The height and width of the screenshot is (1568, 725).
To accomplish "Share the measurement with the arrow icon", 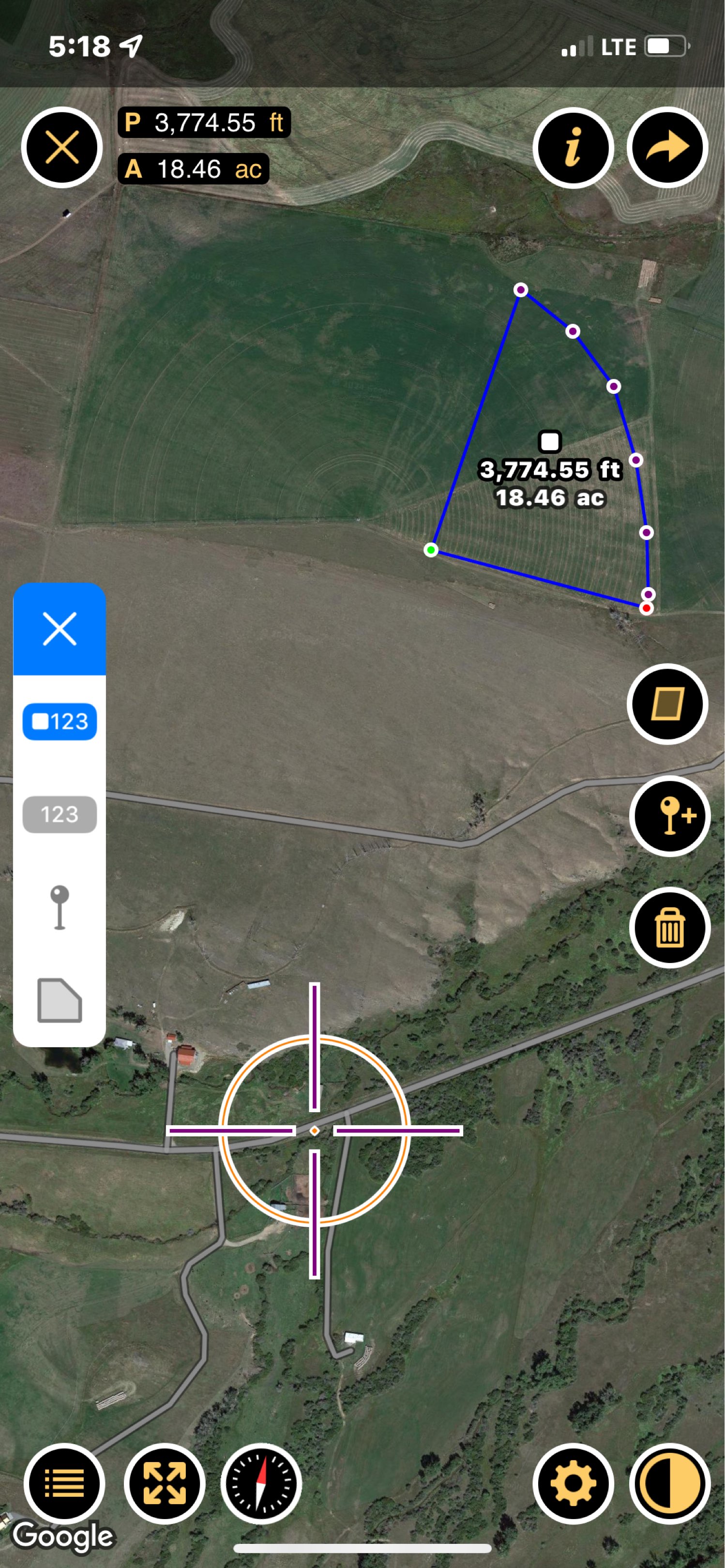I will [x=667, y=147].
